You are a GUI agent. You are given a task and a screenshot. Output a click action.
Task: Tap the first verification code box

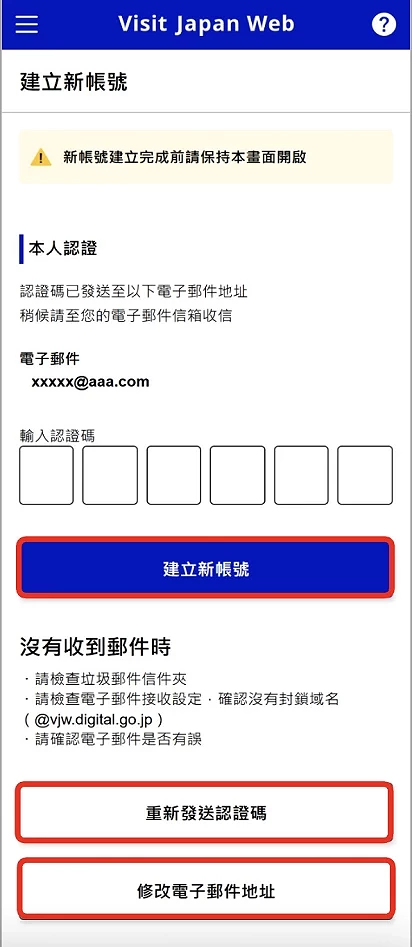(x=46, y=475)
